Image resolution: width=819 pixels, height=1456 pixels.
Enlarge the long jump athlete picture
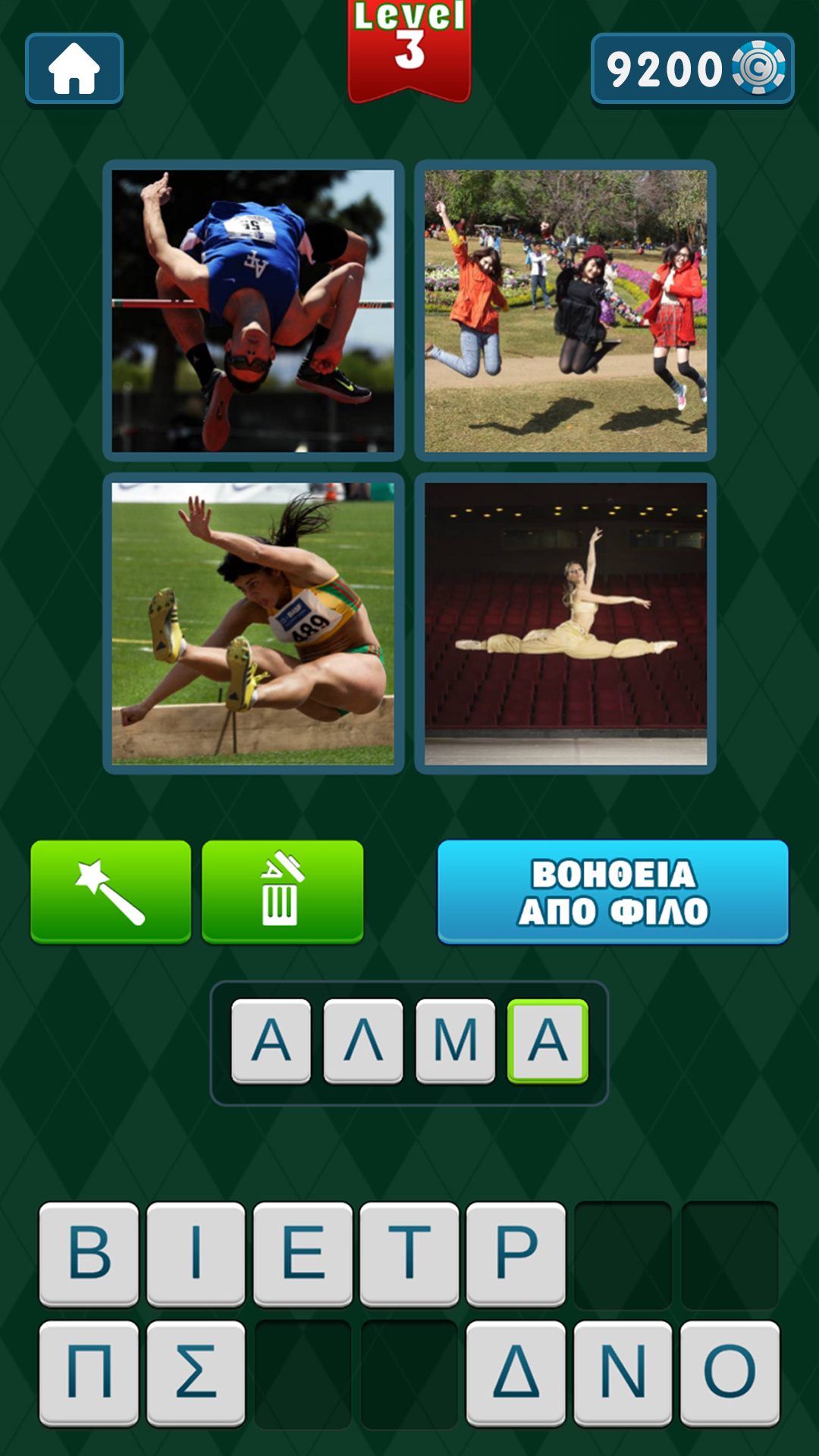(x=253, y=623)
